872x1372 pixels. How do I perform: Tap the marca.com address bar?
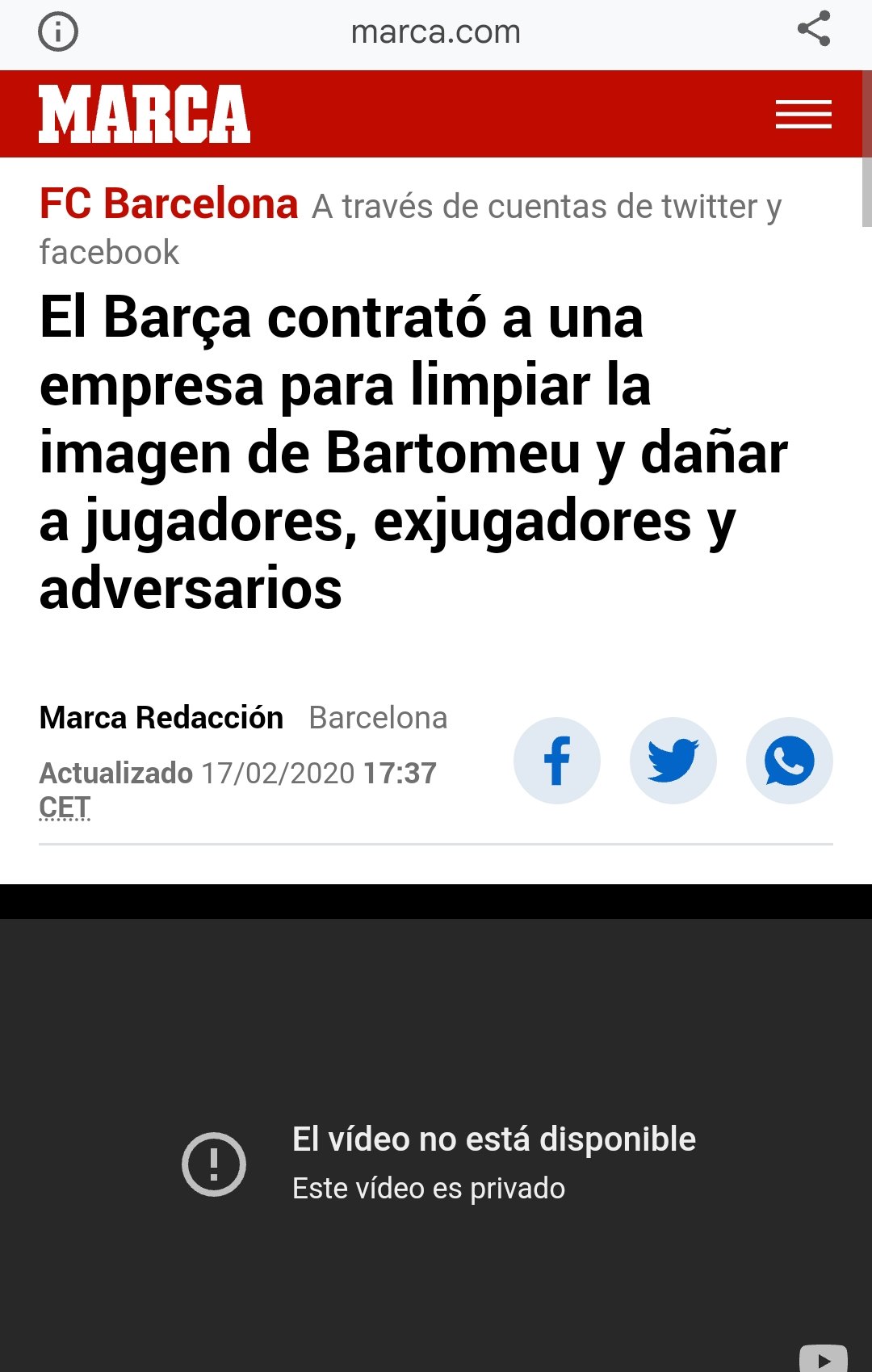pos(435,32)
